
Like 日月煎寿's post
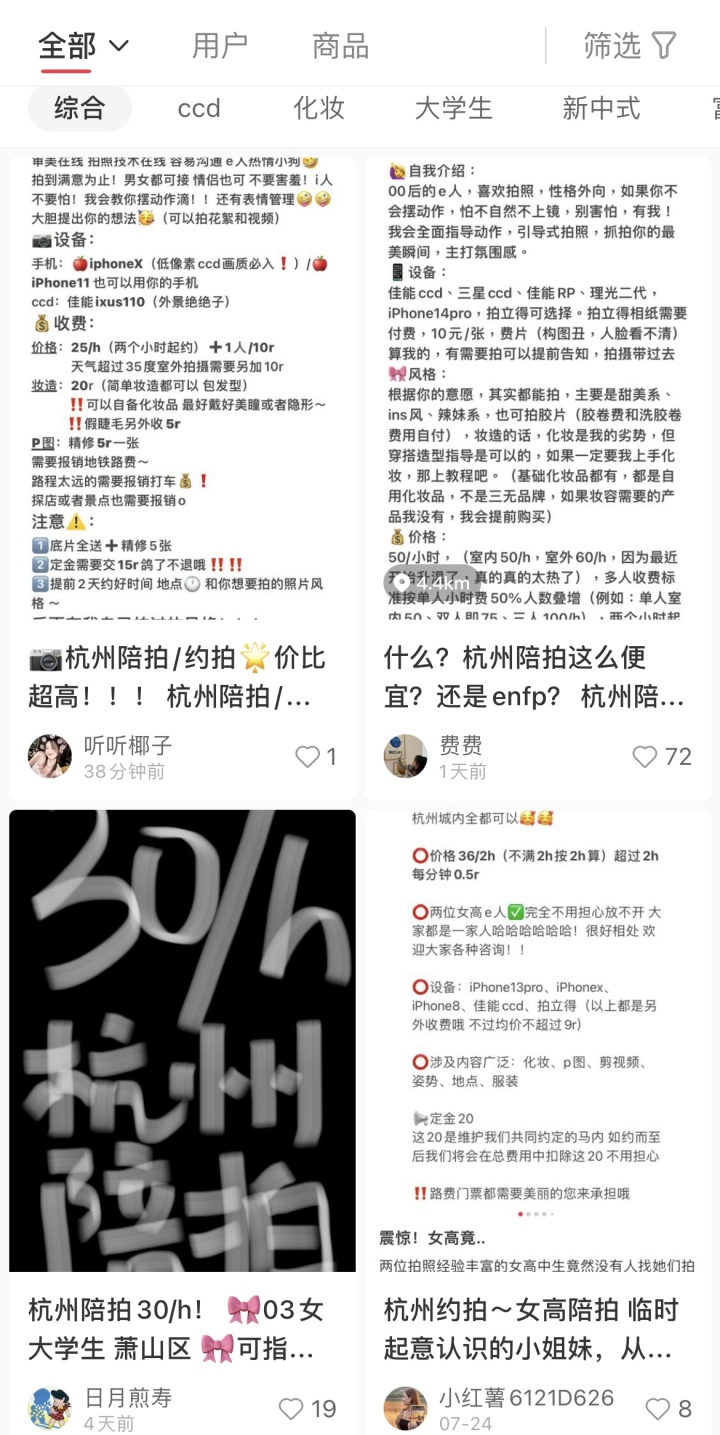coord(291,1409)
